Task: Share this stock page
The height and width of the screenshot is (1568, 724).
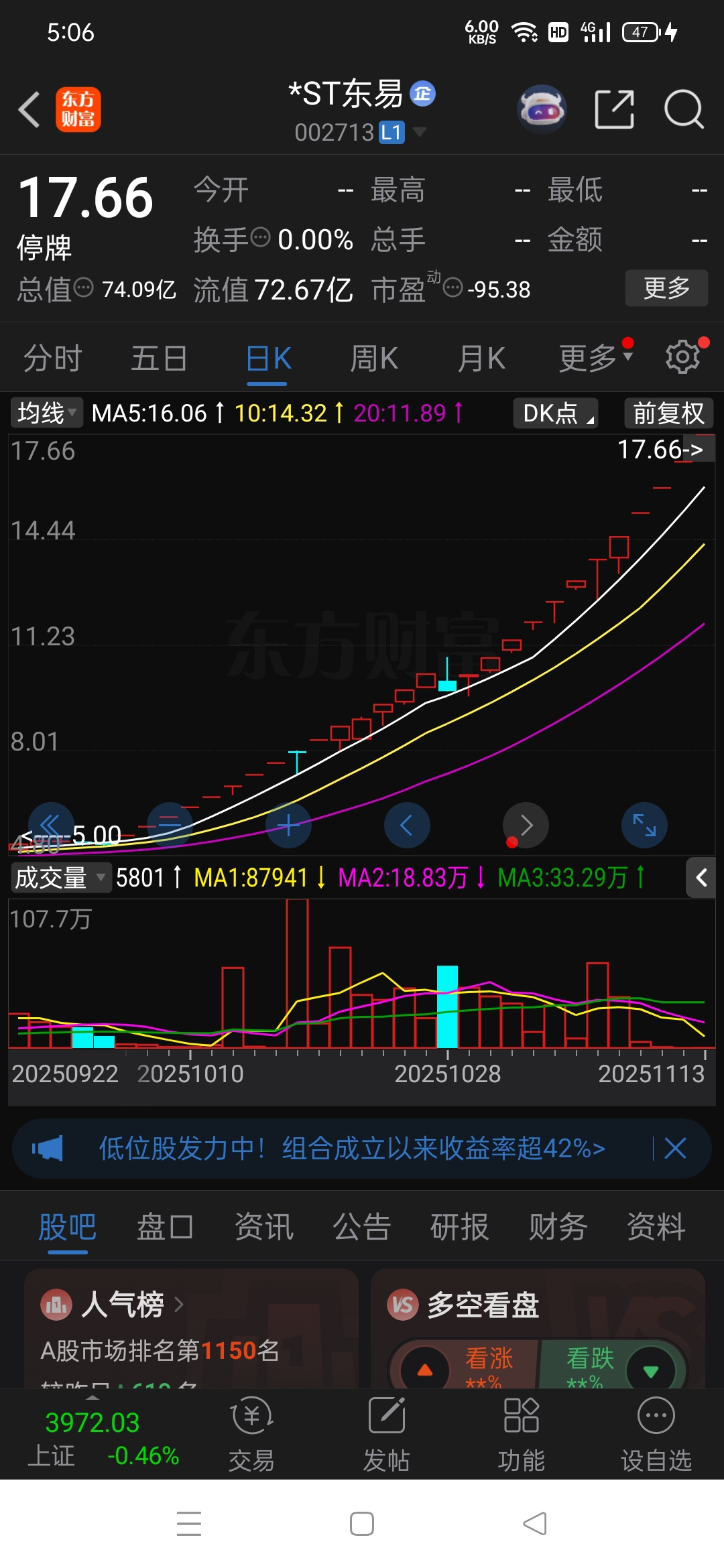Action: [614, 109]
